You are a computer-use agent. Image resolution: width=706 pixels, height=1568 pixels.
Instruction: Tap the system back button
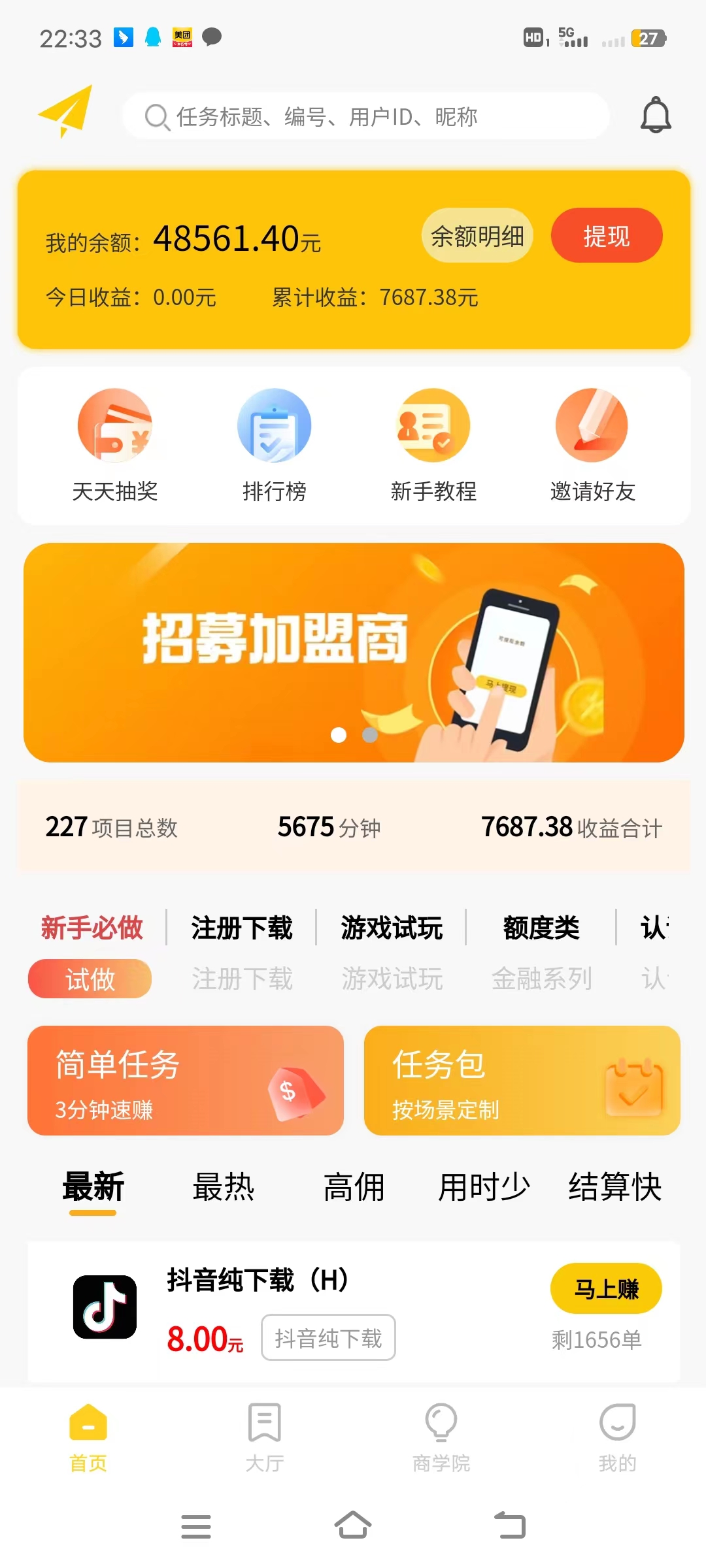pyautogui.click(x=511, y=1526)
